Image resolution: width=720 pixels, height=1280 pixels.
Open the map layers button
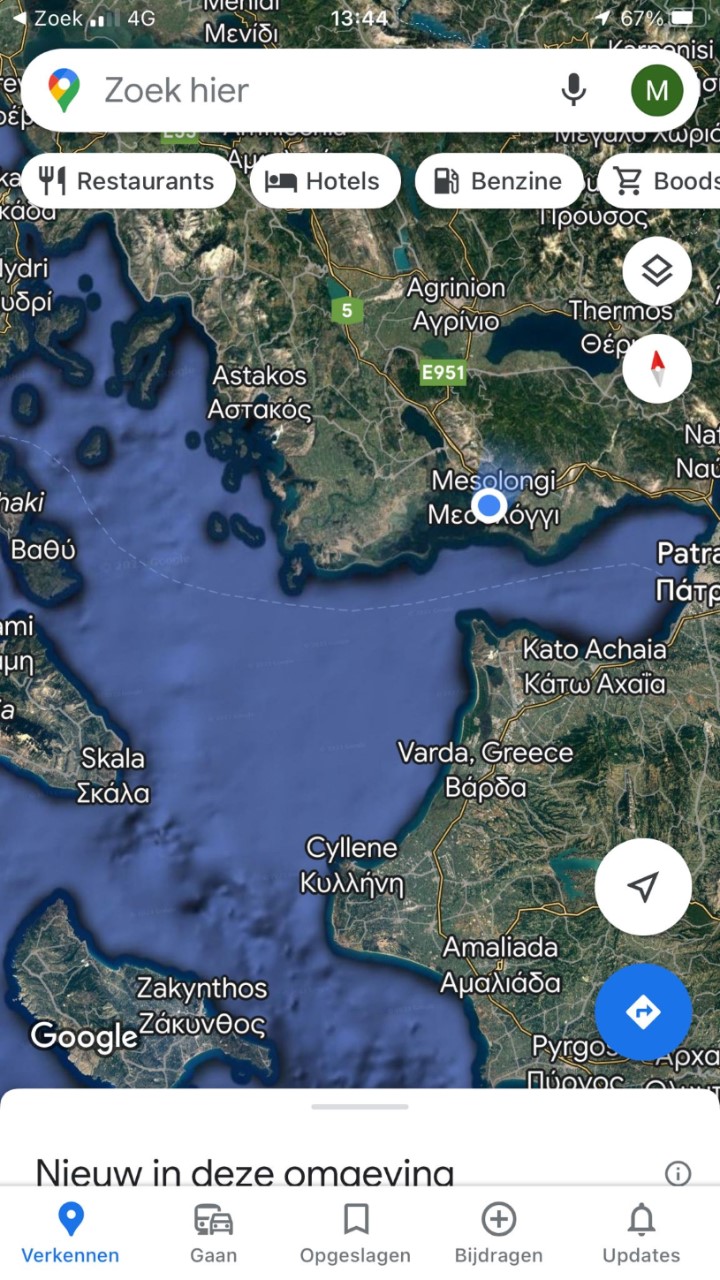pyautogui.click(x=656, y=271)
